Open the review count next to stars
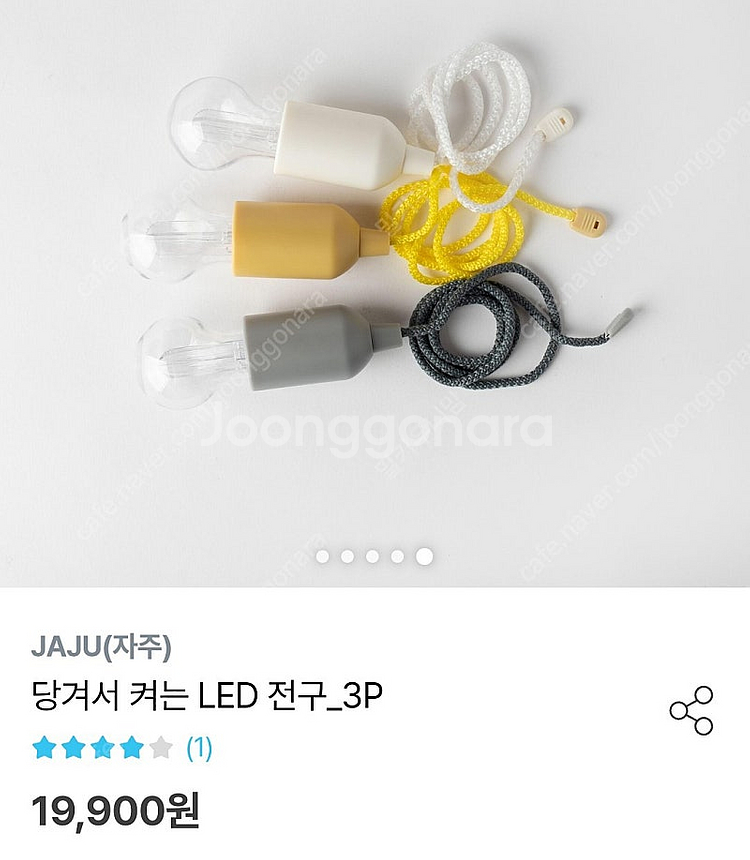750x860 pixels. point(200,748)
